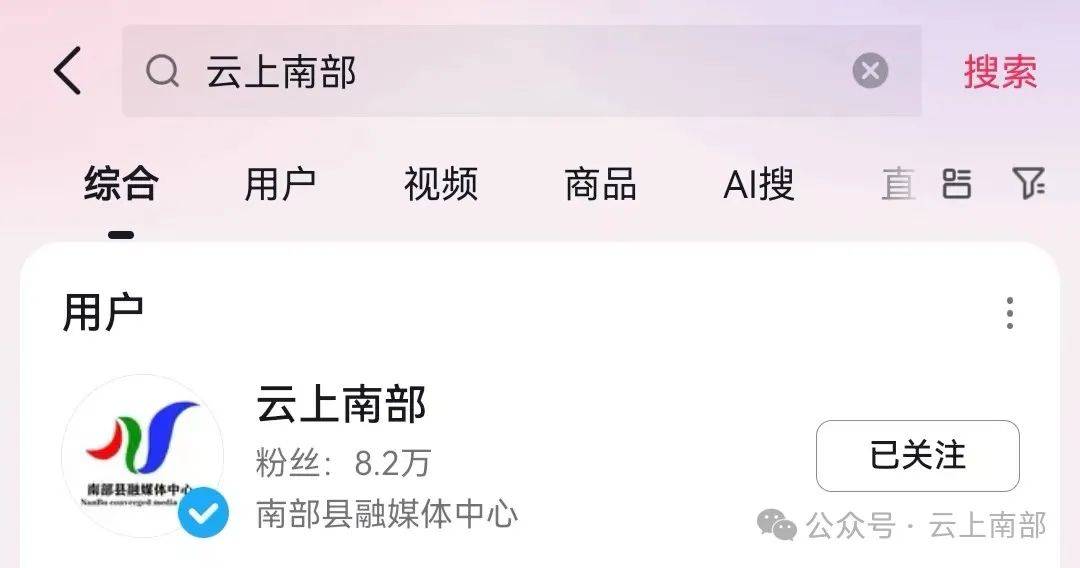Open the AI搜 tab

click(758, 184)
